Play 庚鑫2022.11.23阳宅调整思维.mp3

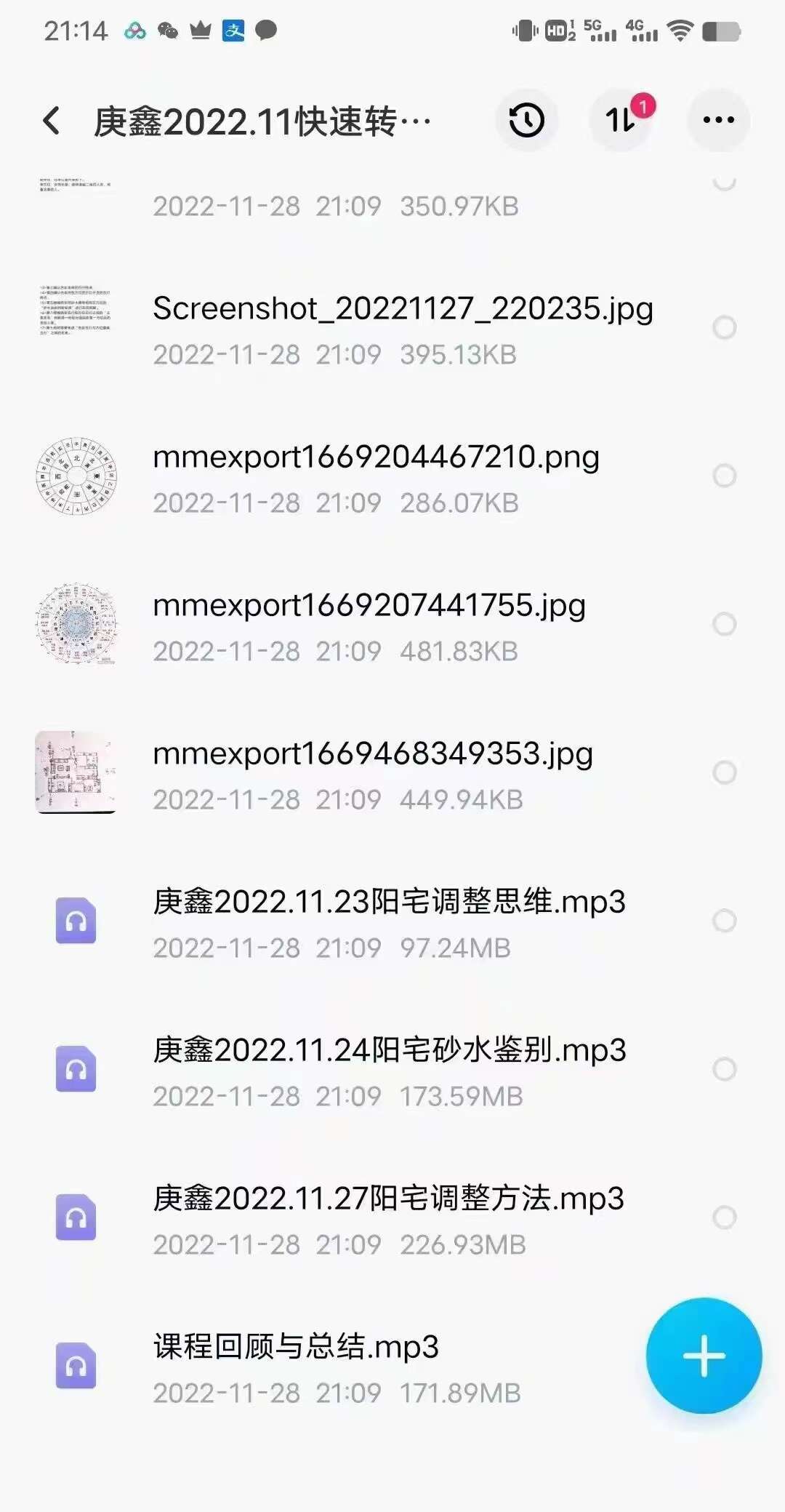[x=389, y=903]
